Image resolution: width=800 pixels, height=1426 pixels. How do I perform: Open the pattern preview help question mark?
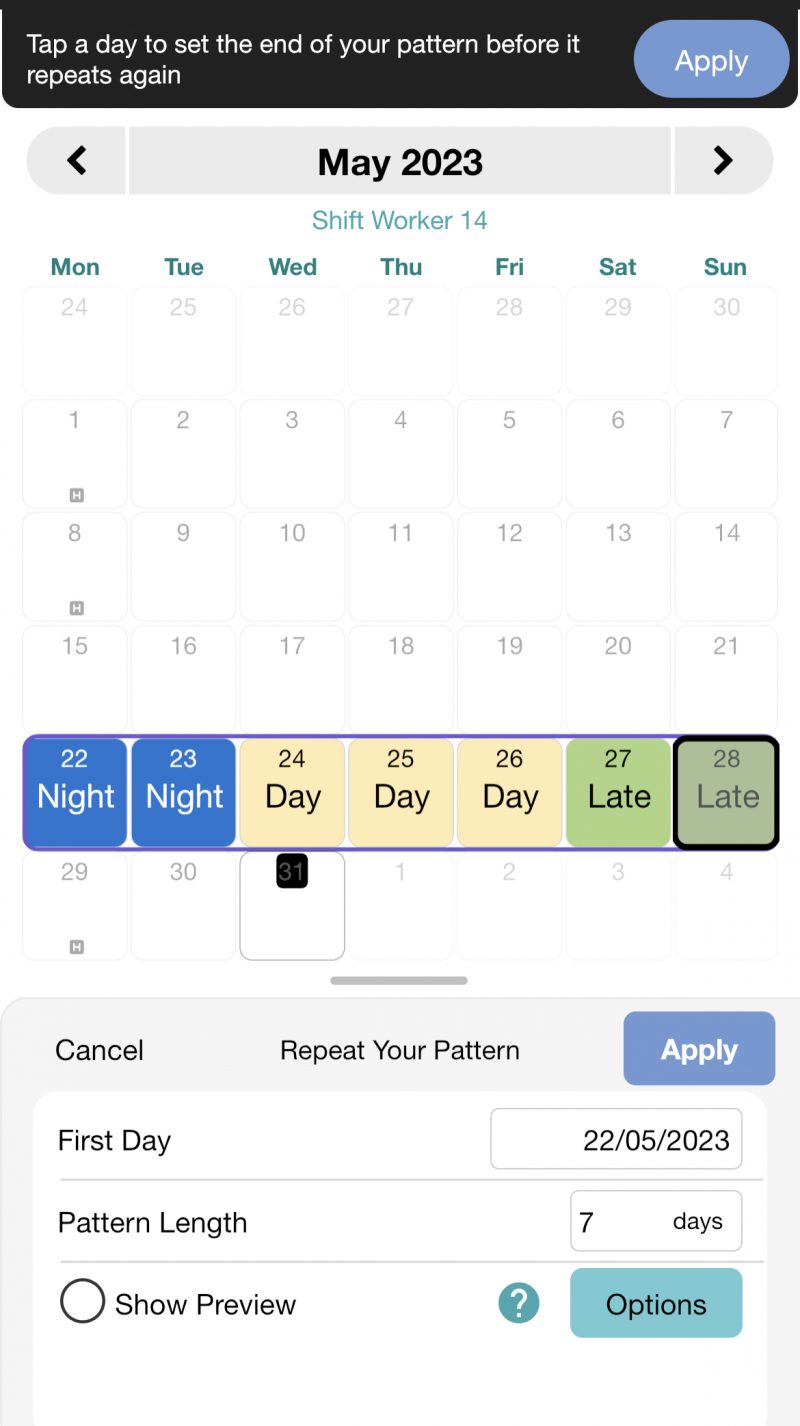tap(519, 1303)
